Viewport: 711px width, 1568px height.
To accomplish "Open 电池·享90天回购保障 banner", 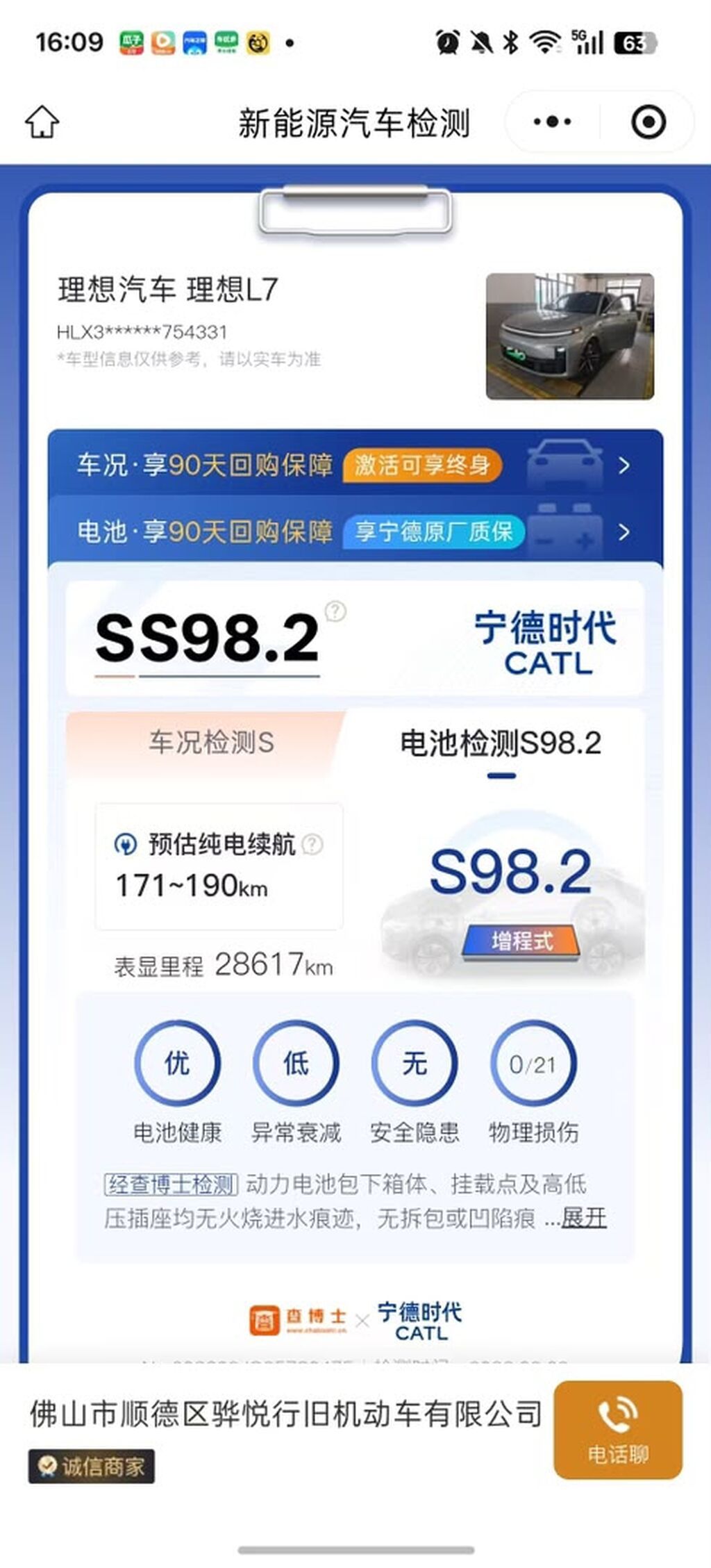I will pos(355,531).
